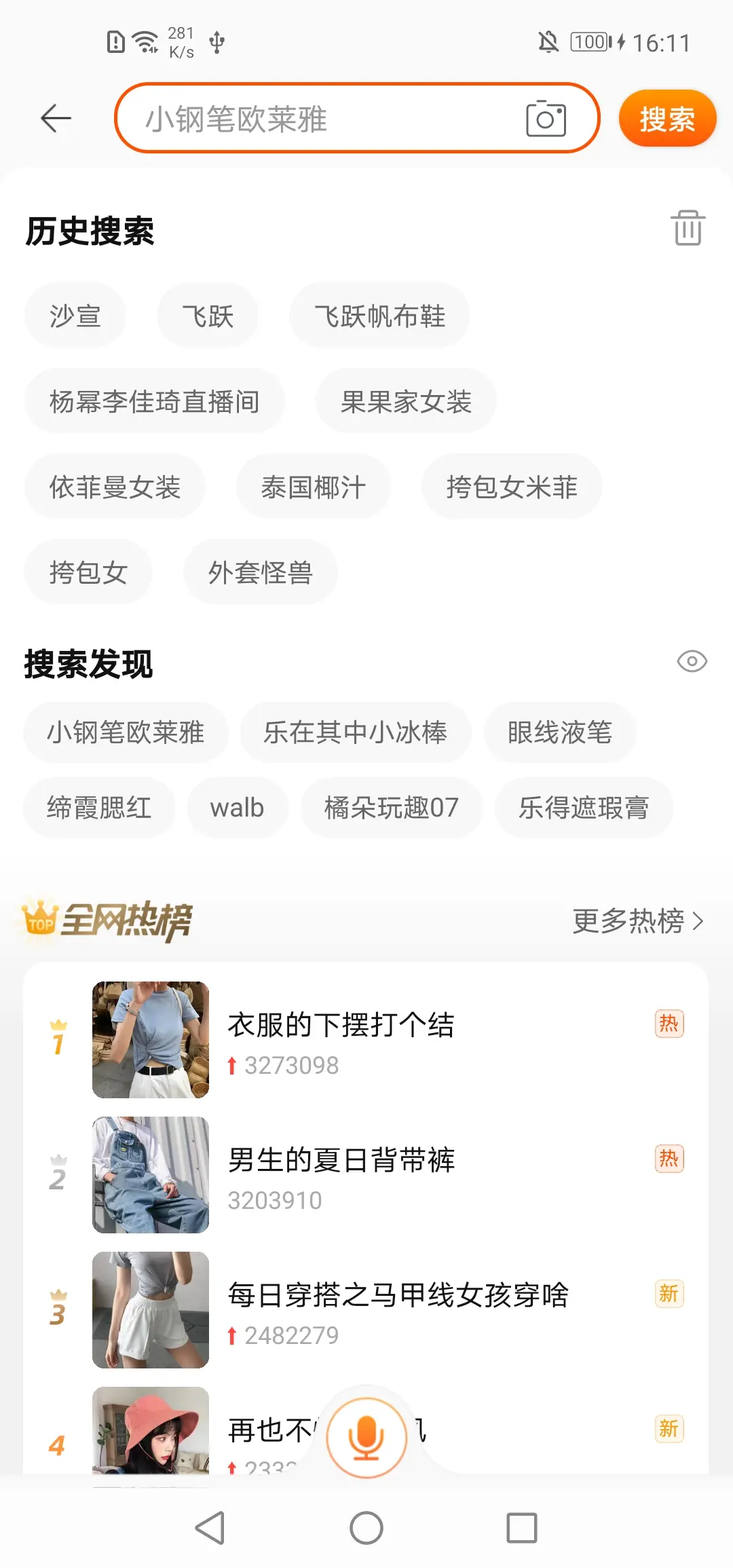Hide search discovery with eye icon
Viewport: 733px width, 1568px height.
[692, 661]
